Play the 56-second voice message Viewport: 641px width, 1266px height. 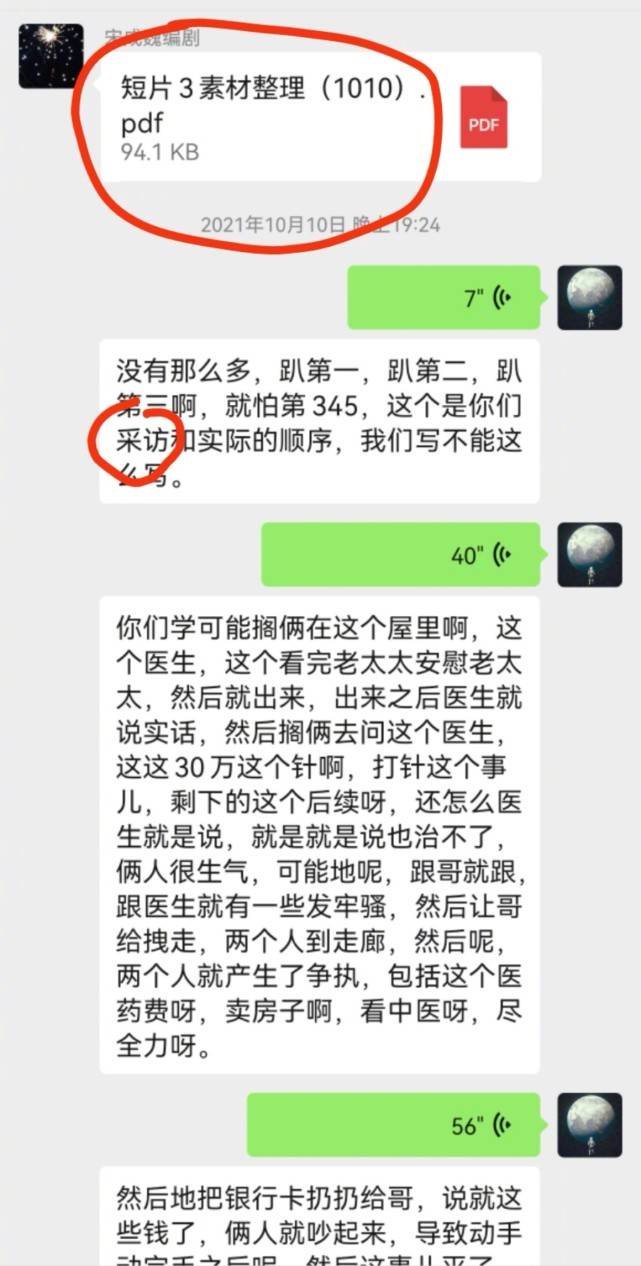pos(394,1125)
